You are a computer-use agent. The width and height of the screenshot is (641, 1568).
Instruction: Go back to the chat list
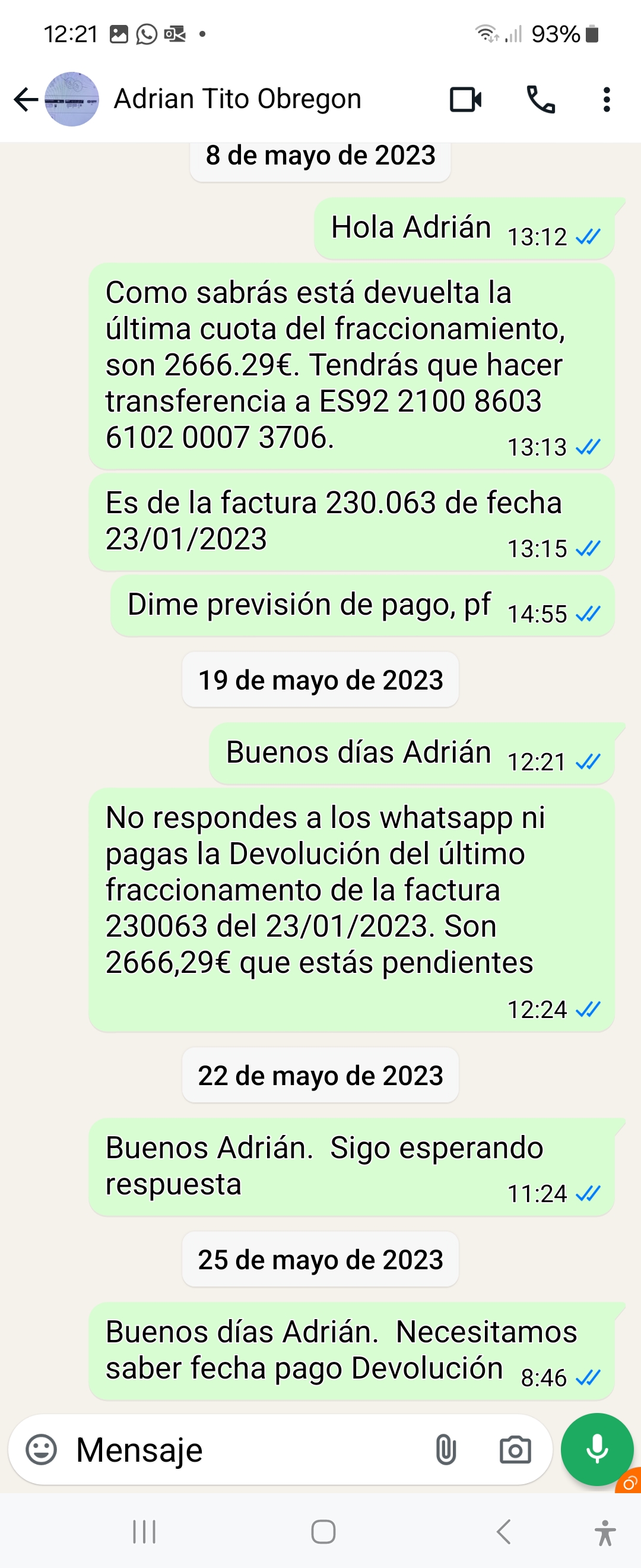click(x=26, y=99)
